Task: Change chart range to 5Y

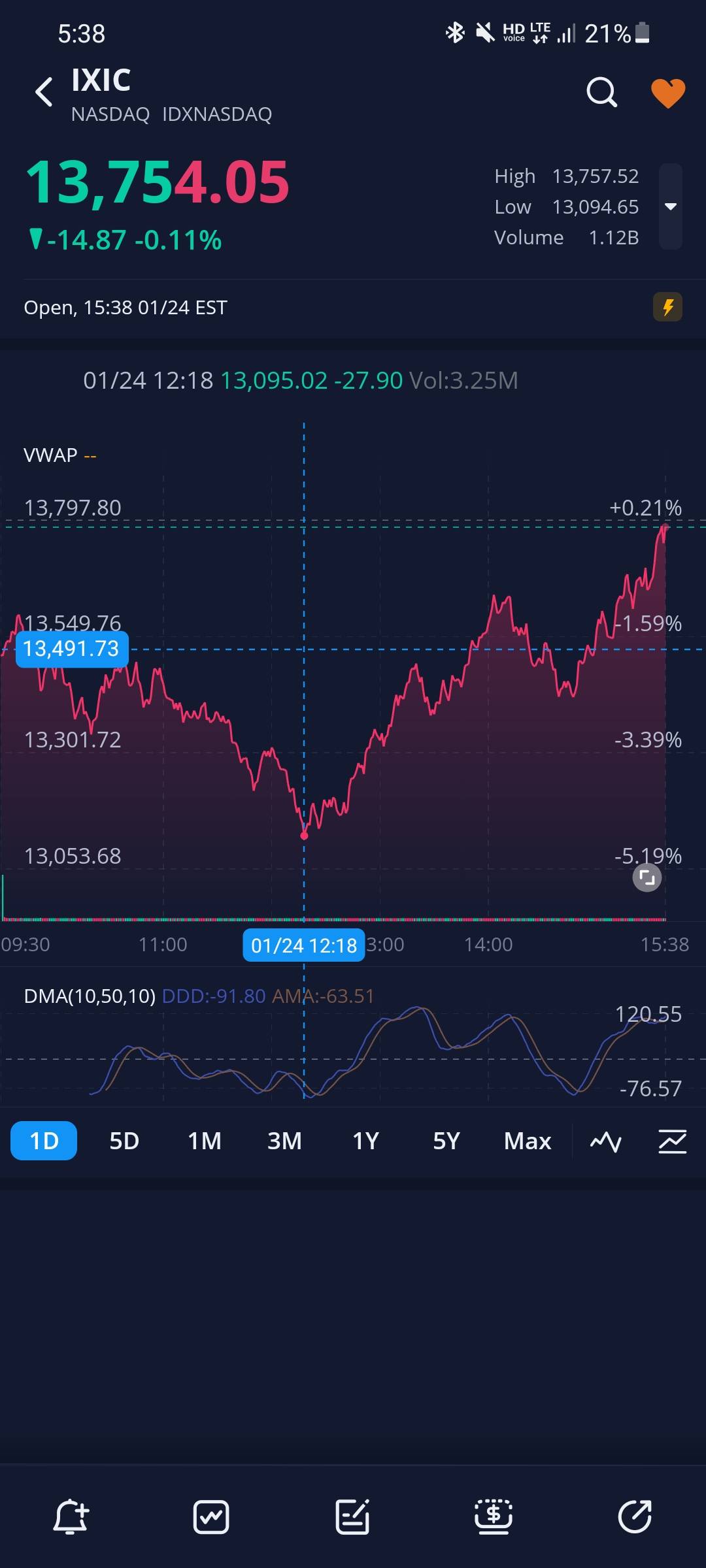Action: (x=446, y=1141)
